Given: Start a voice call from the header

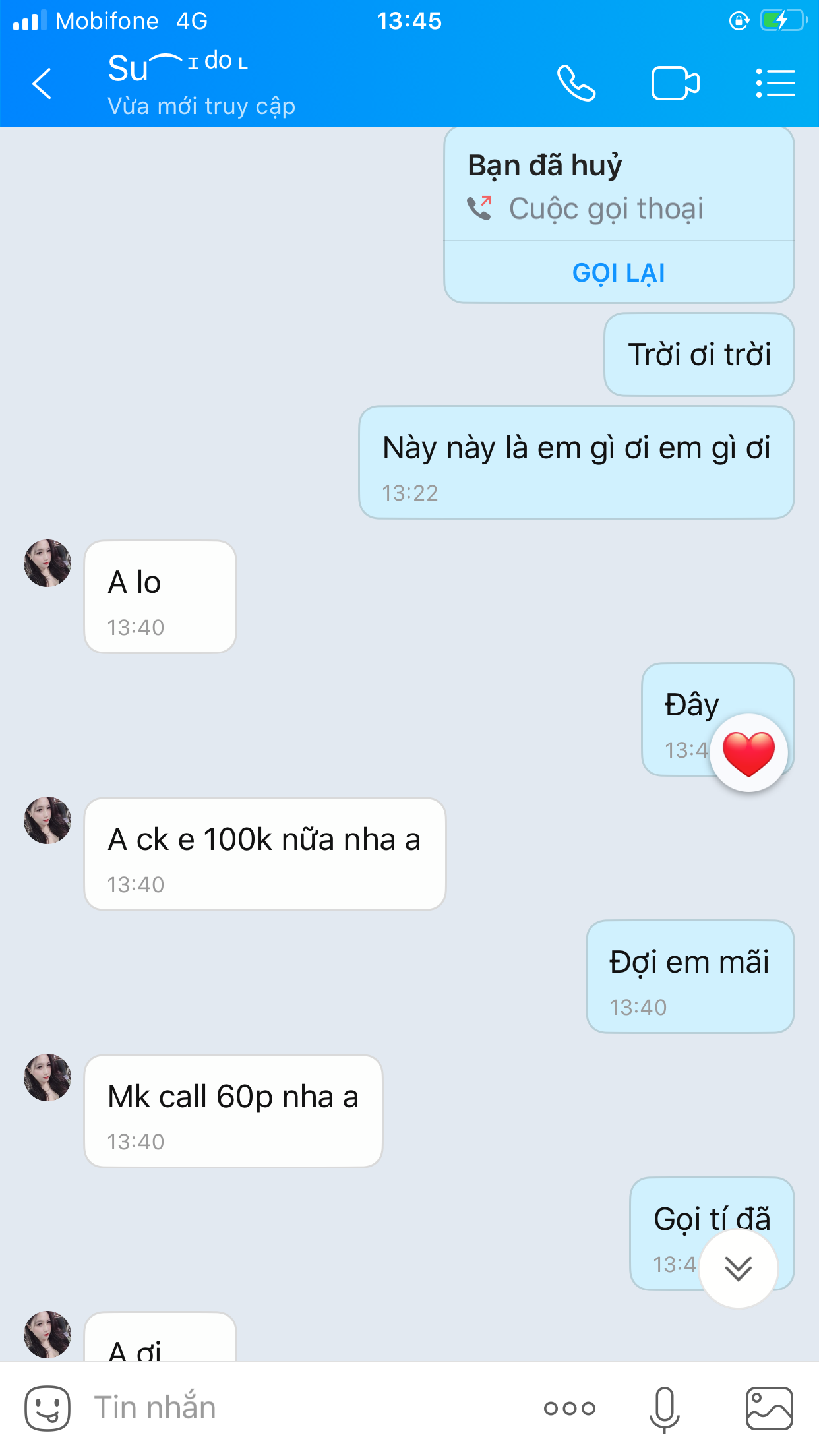Looking at the screenshot, I should (576, 84).
